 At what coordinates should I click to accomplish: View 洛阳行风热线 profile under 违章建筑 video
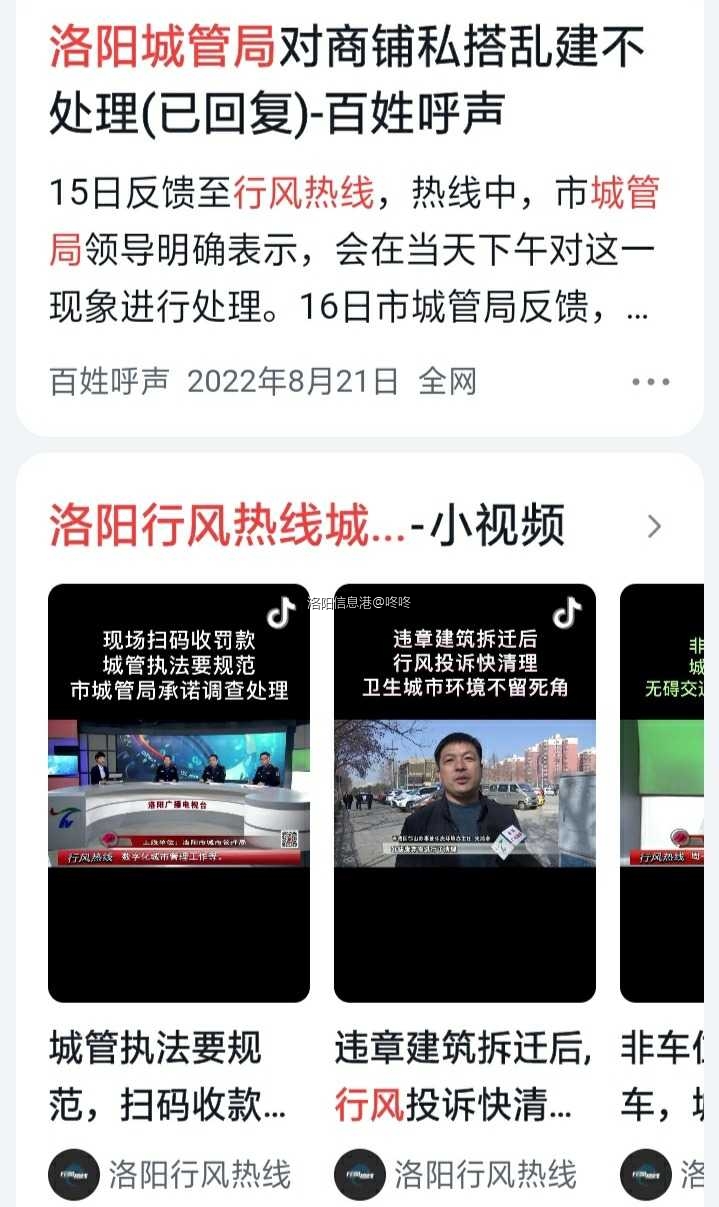coord(458,1174)
